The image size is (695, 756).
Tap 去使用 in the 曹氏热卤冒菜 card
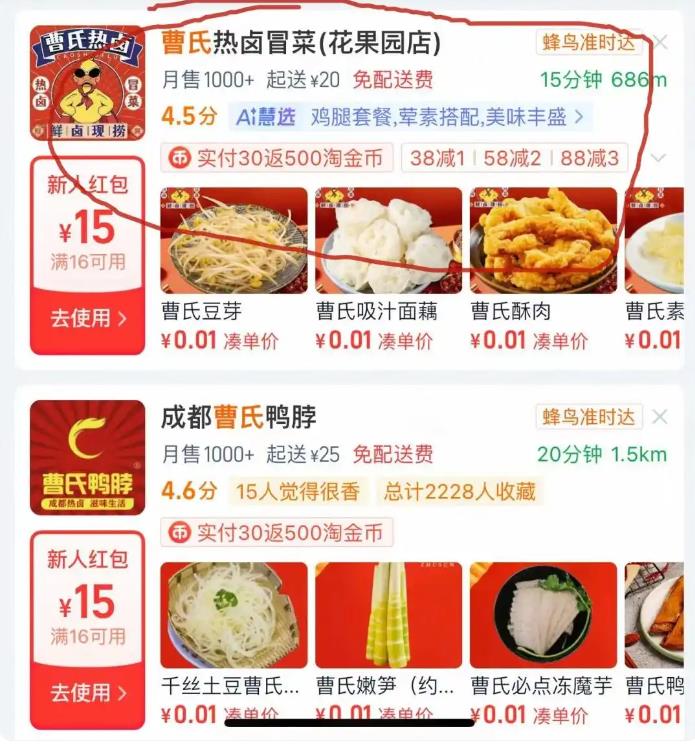coord(88,319)
